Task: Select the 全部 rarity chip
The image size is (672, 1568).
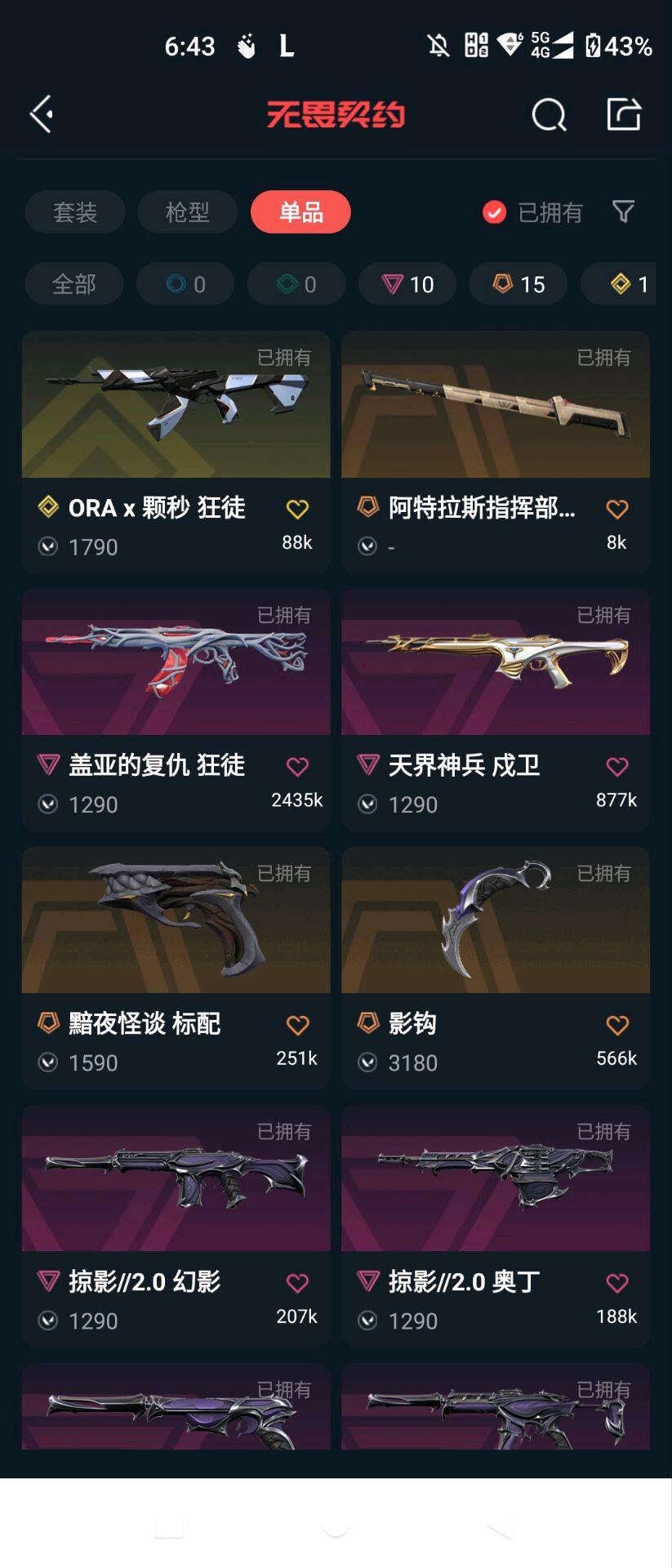Action: click(x=74, y=284)
